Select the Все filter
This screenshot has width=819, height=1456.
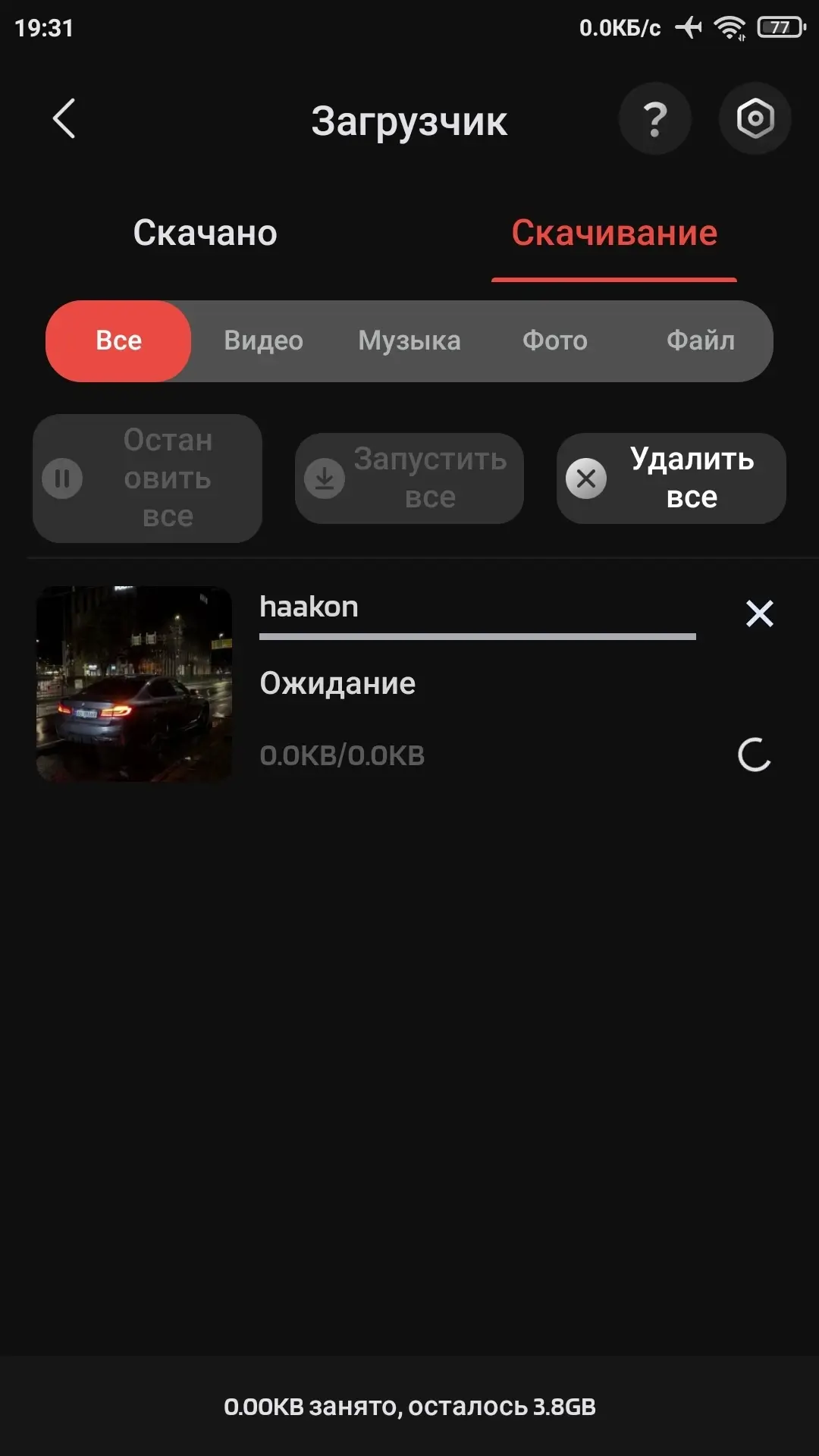click(x=118, y=340)
